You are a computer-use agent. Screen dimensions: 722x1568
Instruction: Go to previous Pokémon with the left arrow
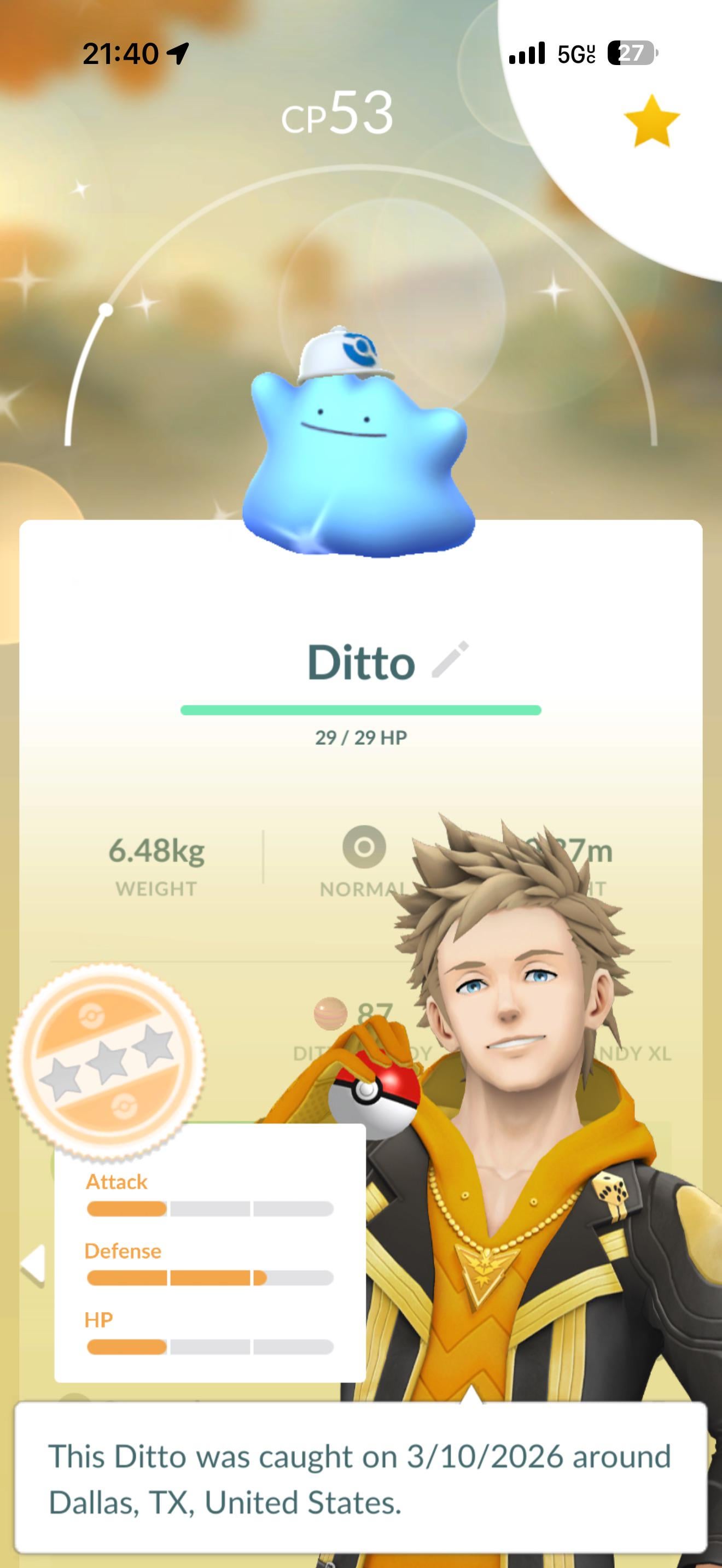point(33,1266)
